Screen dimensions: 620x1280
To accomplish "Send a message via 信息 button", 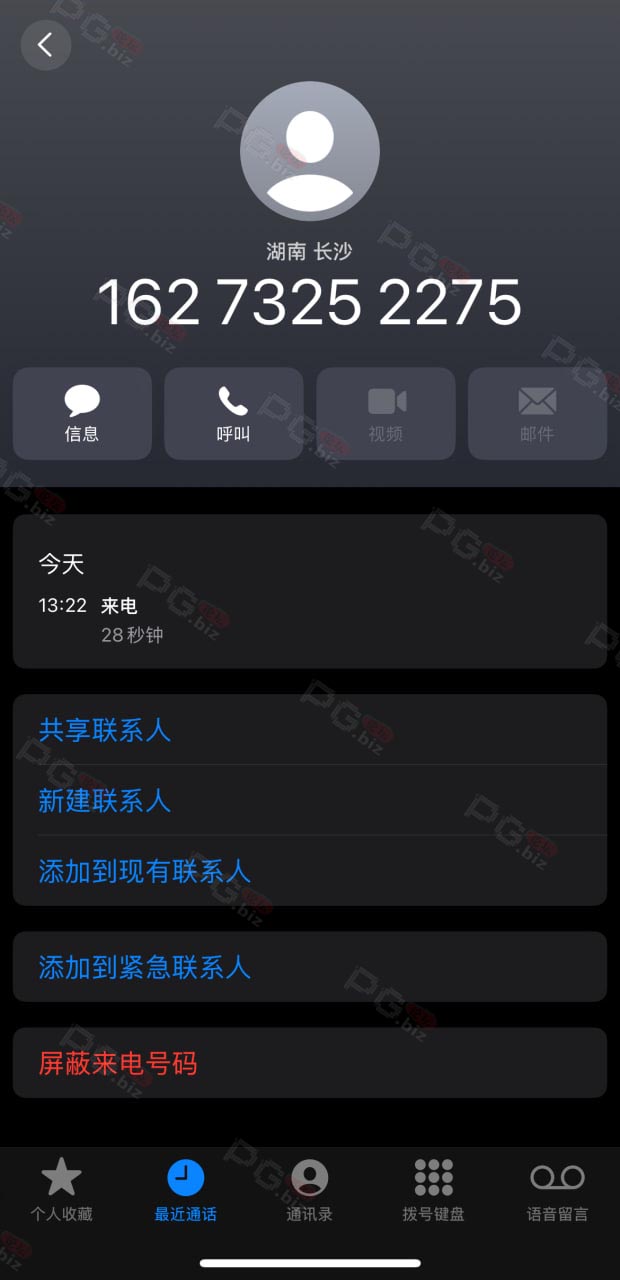I will click(82, 414).
